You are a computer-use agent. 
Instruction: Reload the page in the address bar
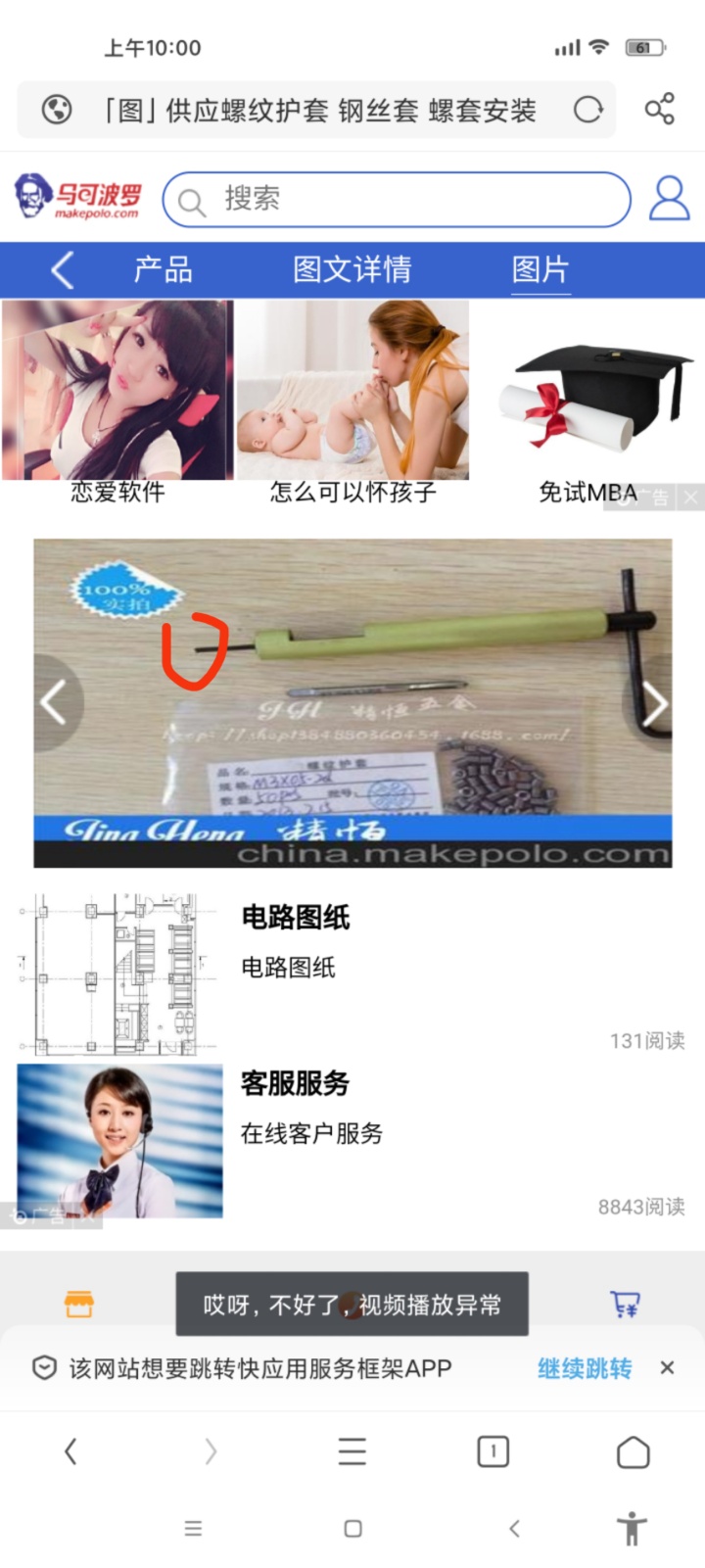tap(587, 110)
